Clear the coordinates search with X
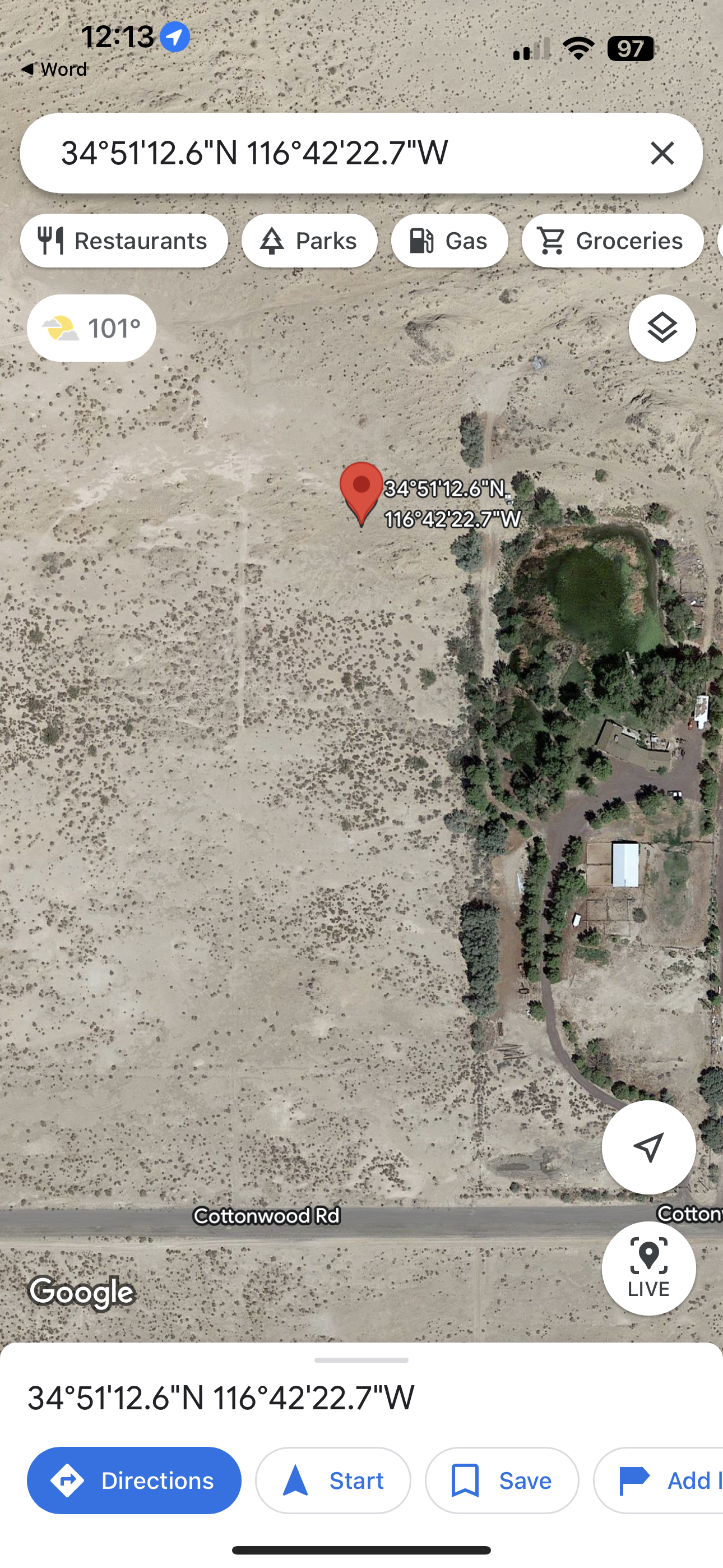This screenshot has height=1568, width=723. click(x=661, y=153)
